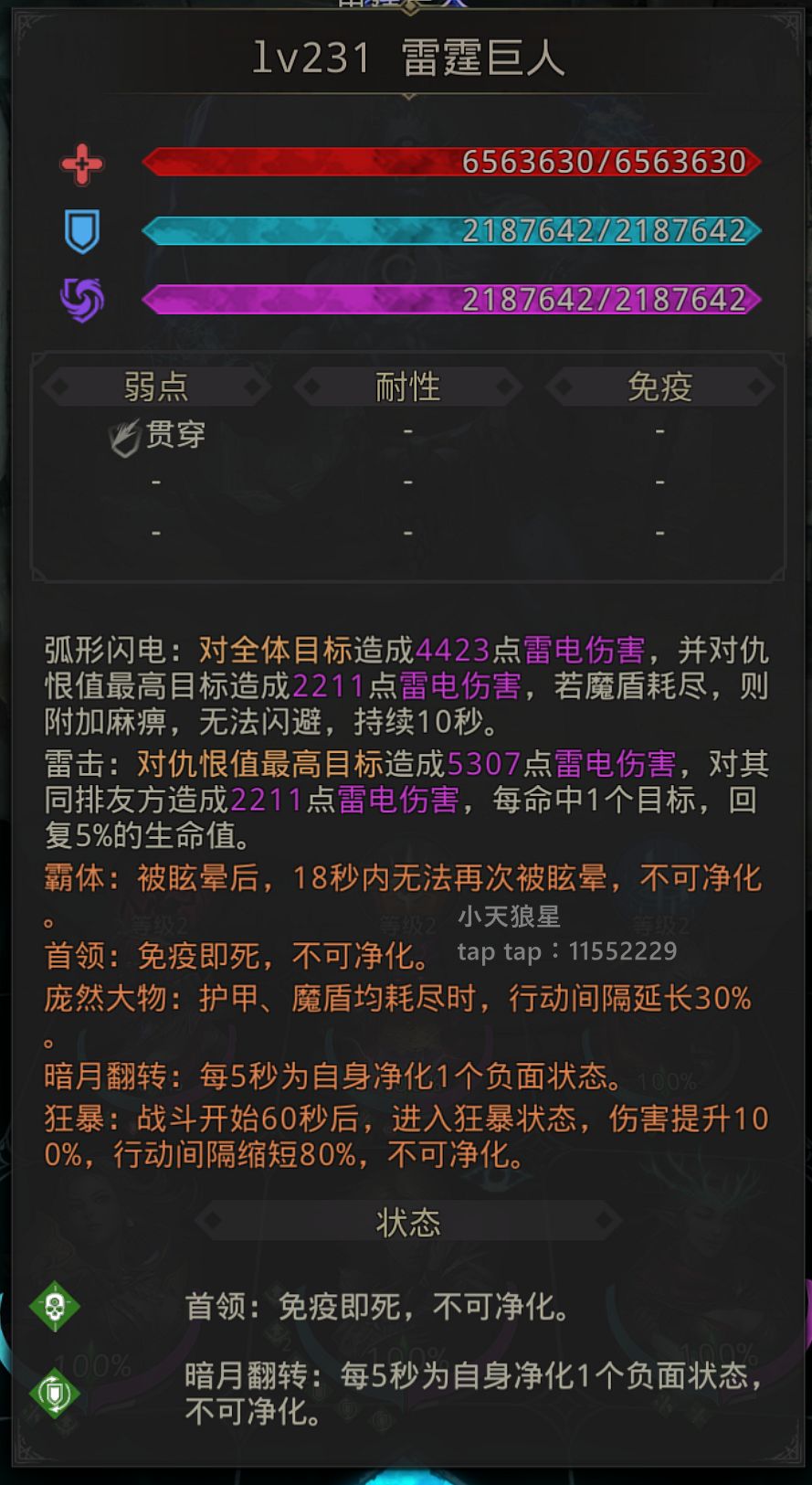Click the diamond marker beside 状态 header

tap(211, 1221)
